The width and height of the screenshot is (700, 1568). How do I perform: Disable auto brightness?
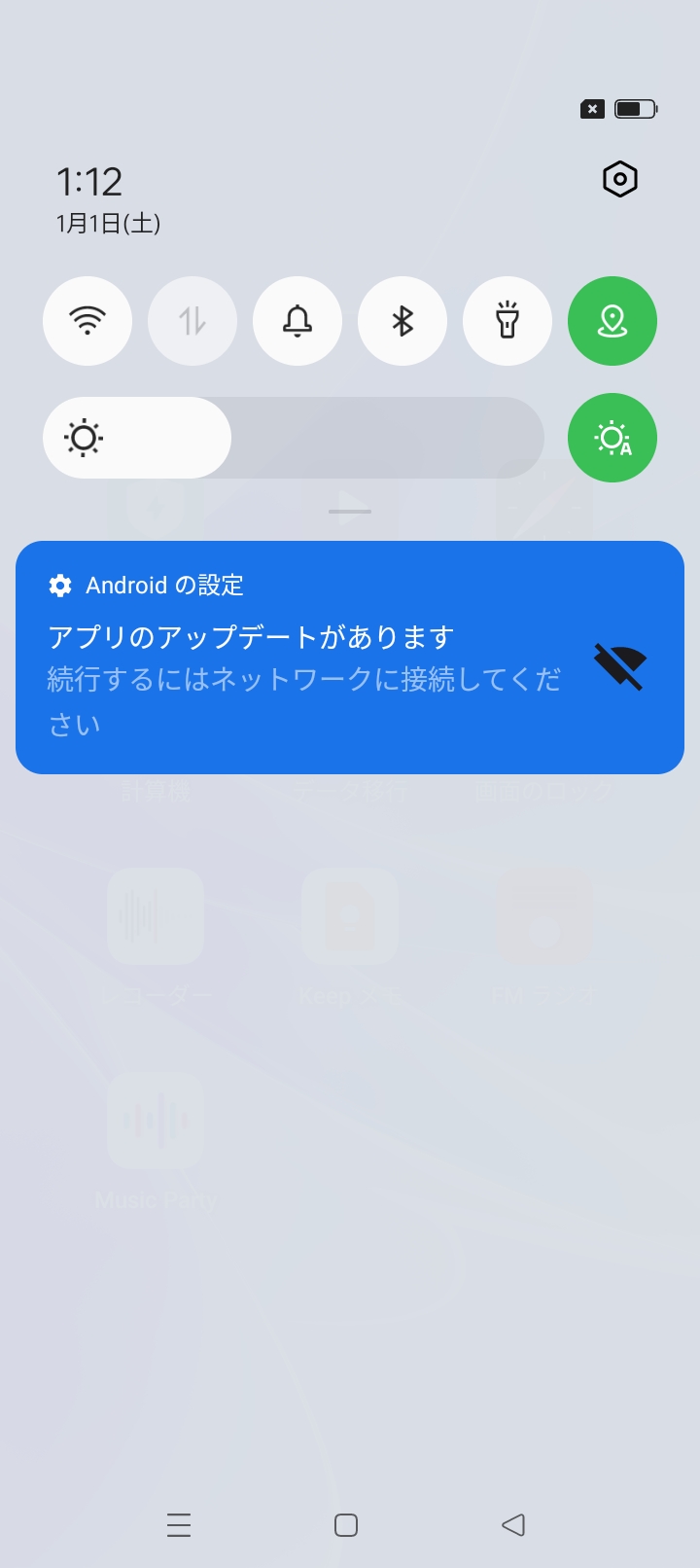click(612, 438)
